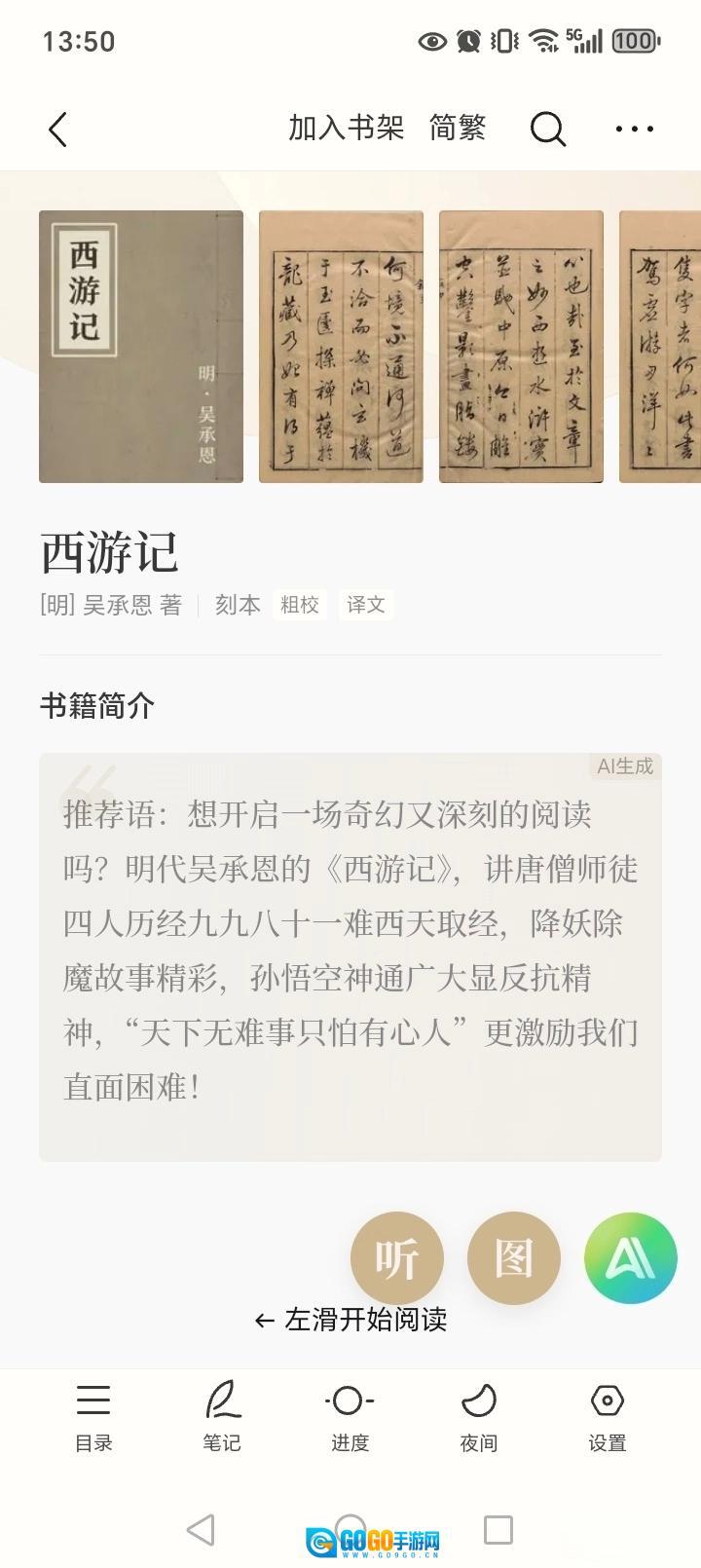Switch between simplified and traditional Chinese
The width and height of the screenshot is (701, 1568).
[x=458, y=128]
